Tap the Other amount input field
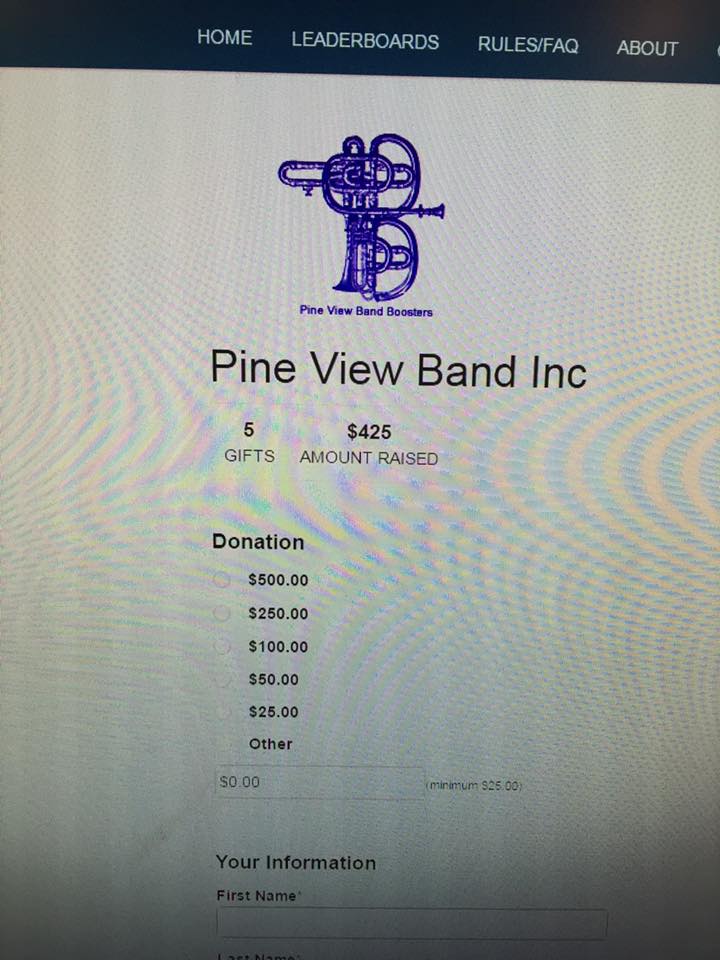The width and height of the screenshot is (720, 960). point(320,782)
